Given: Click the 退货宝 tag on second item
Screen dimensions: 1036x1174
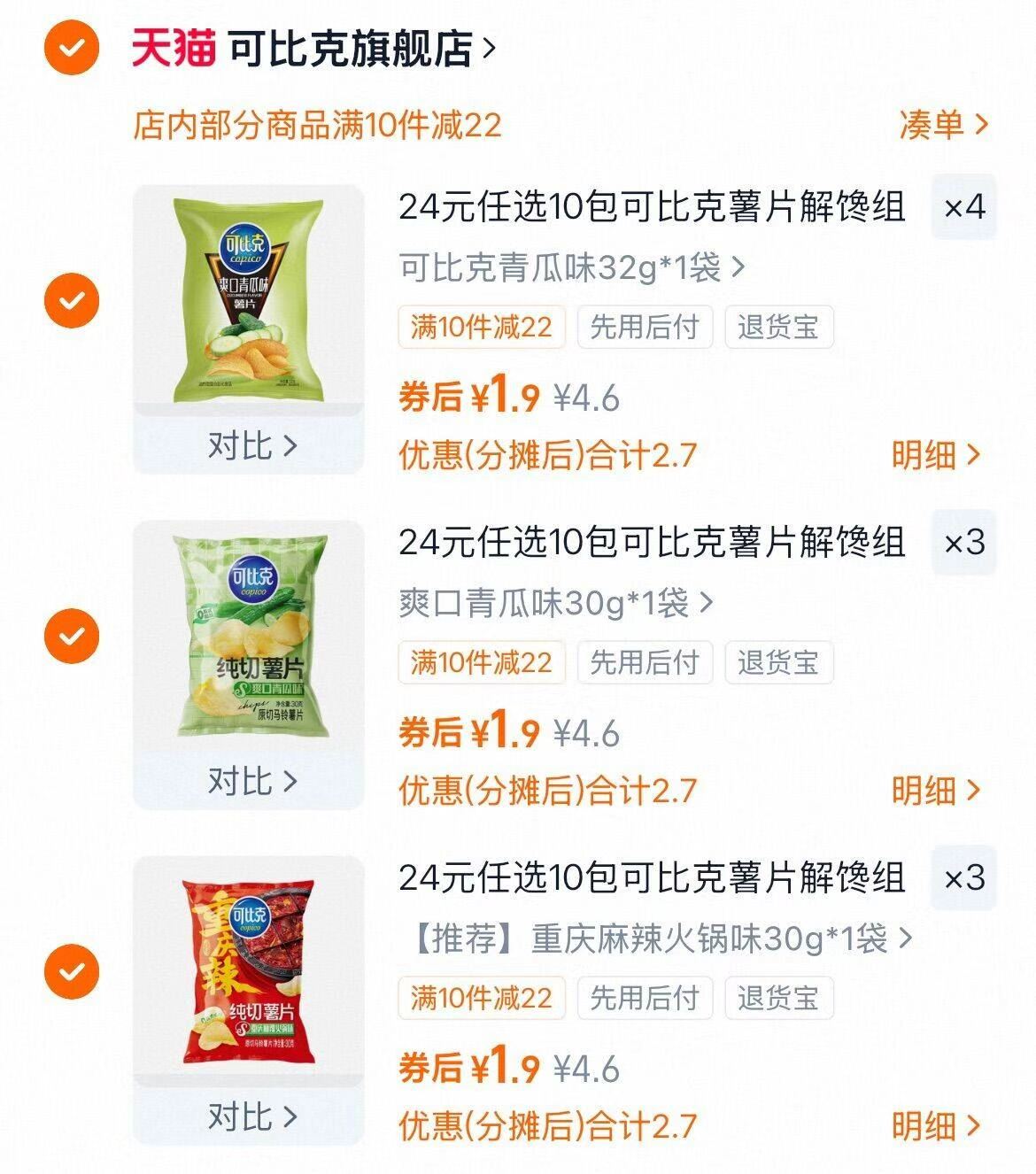Looking at the screenshot, I should (779, 661).
